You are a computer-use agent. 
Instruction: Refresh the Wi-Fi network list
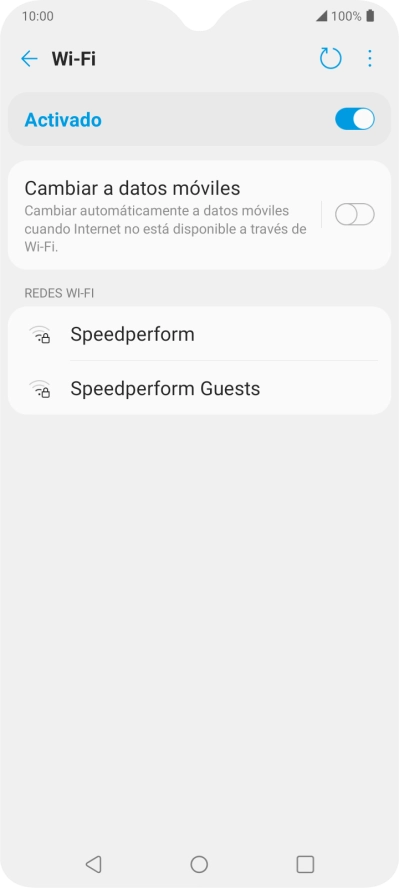click(331, 58)
